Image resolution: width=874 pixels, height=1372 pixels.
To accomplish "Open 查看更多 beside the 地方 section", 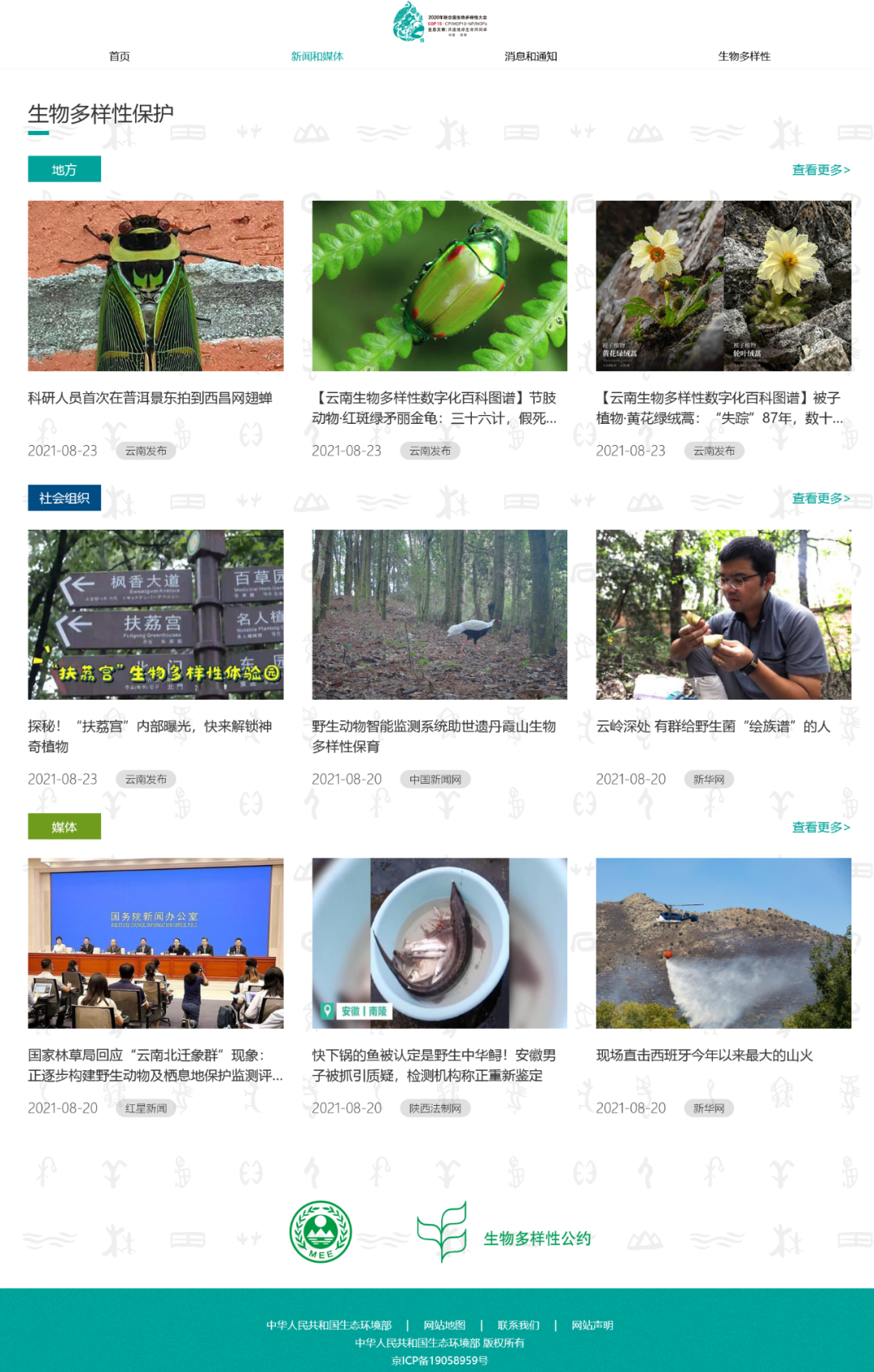I will pos(820,169).
